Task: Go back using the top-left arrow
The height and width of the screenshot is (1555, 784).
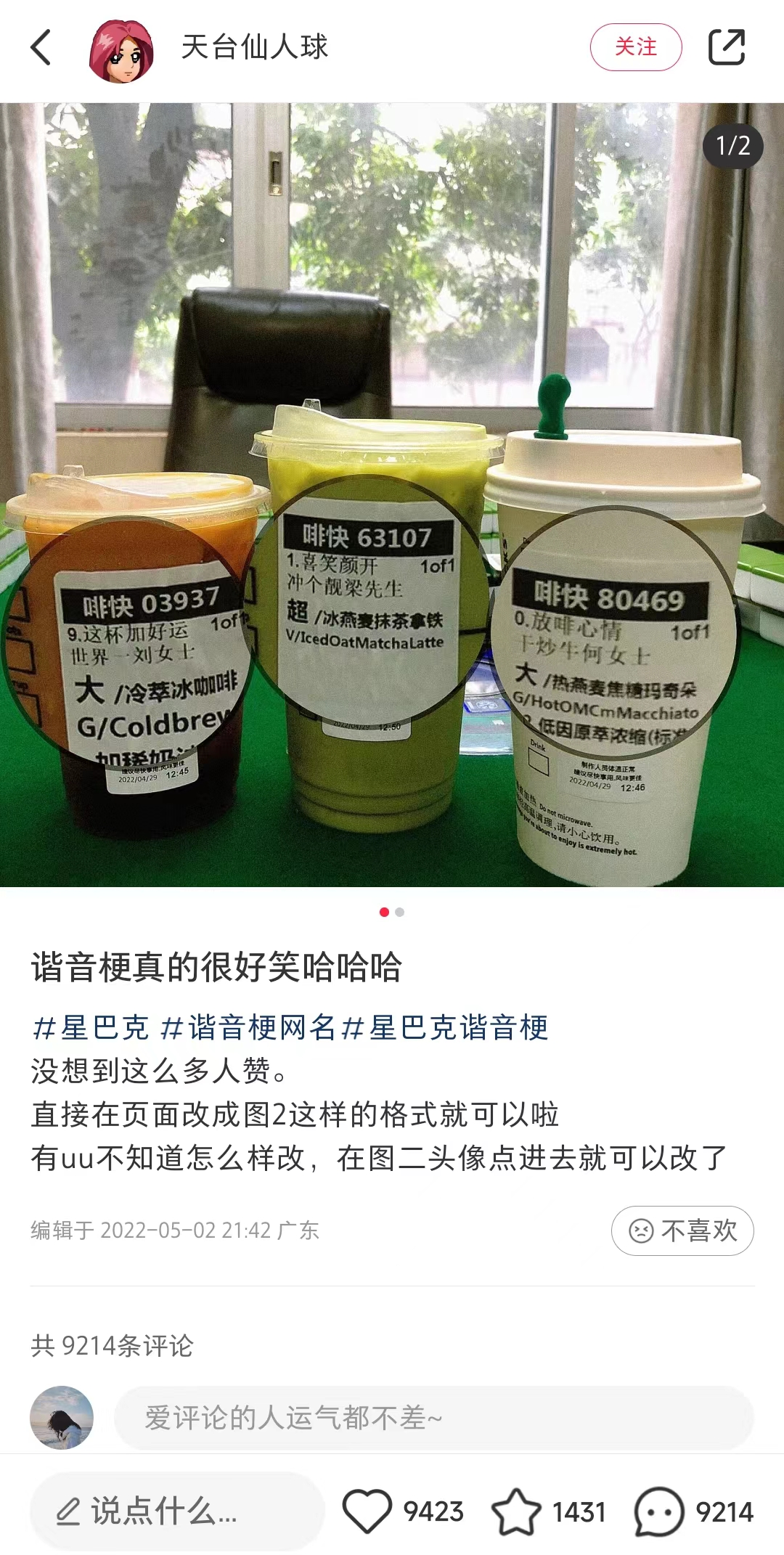Action: coord(41,48)
